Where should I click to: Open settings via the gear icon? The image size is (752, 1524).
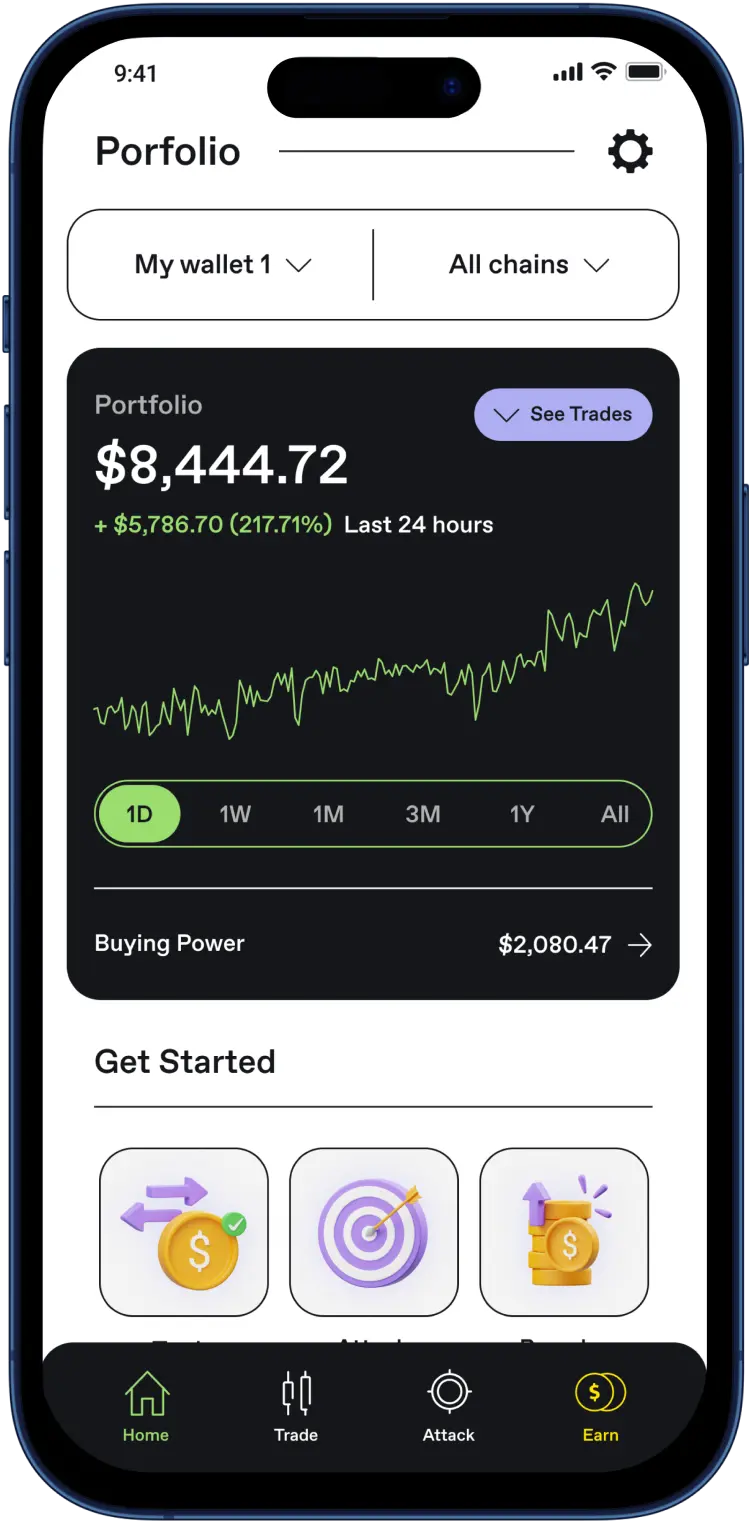(630, 152)
